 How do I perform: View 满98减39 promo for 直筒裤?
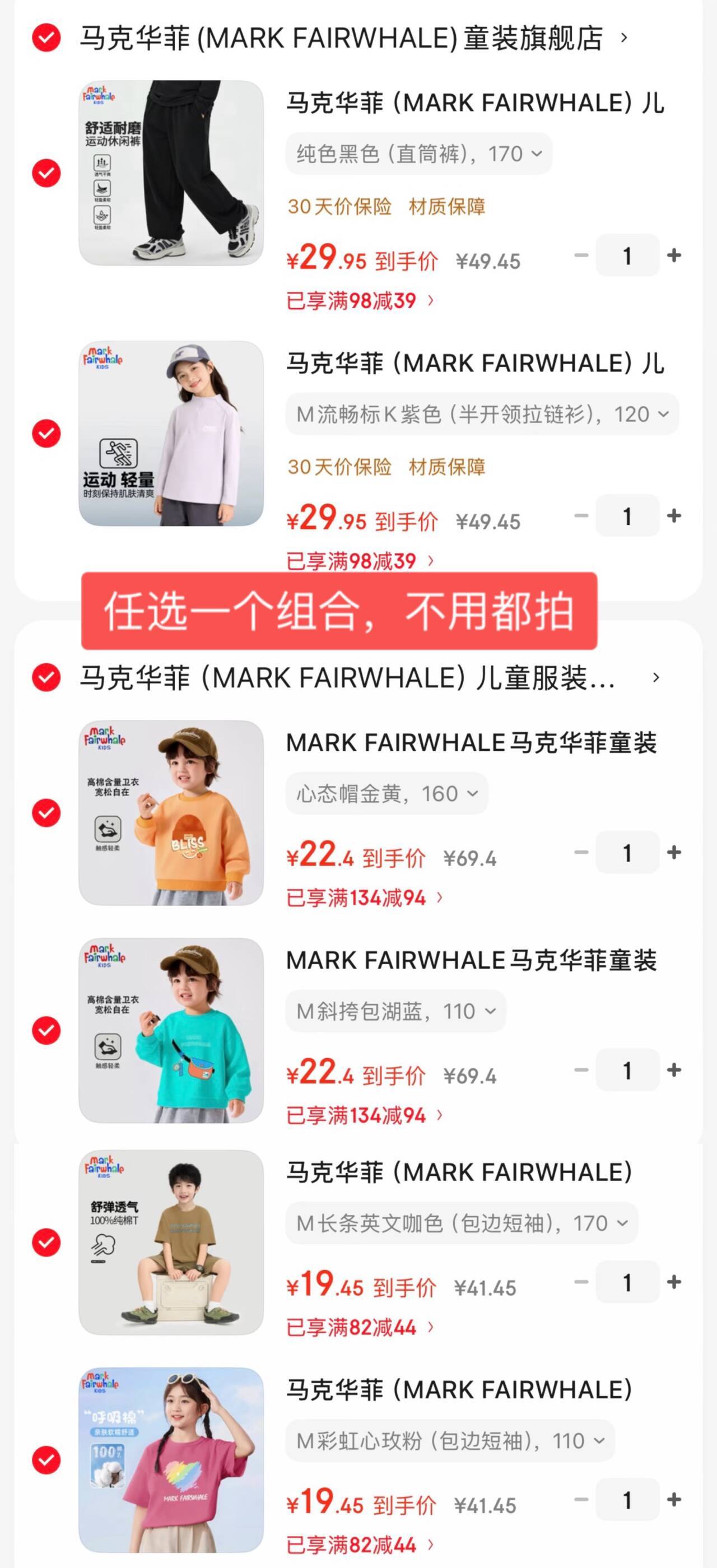[360, 301]
